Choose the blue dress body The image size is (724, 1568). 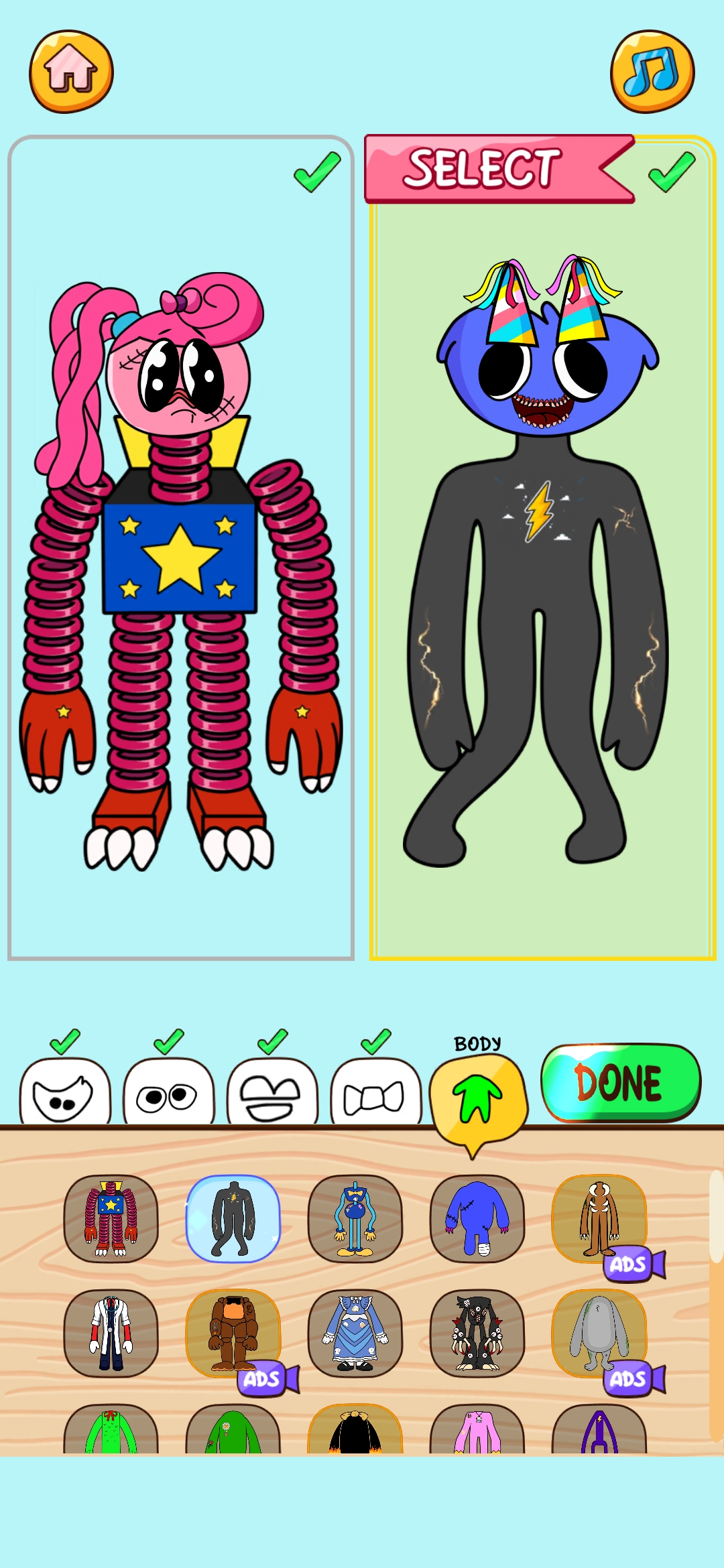click(x=355, y=1333)
